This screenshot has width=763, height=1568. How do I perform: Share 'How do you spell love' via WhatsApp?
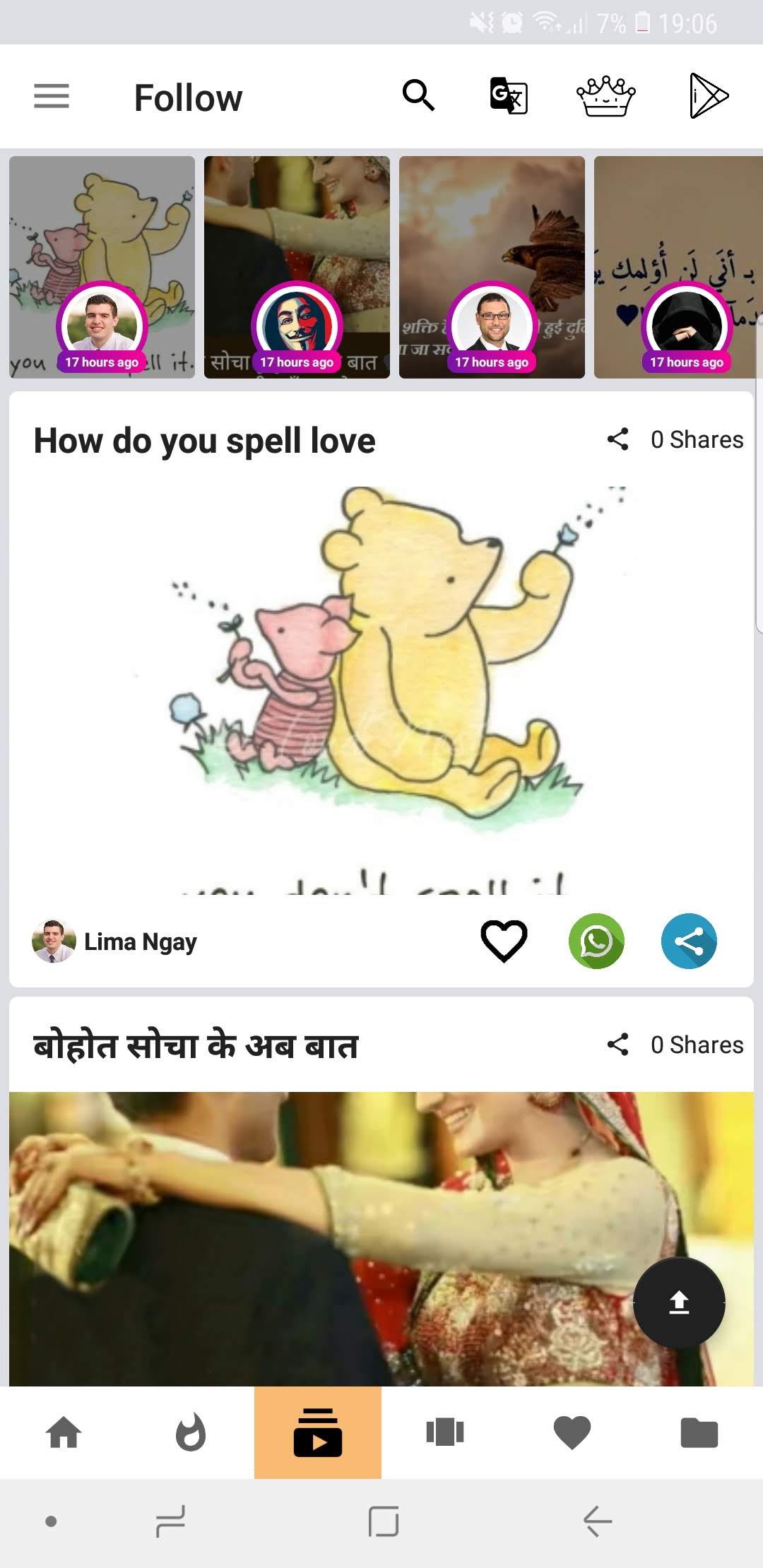[596, 941]
